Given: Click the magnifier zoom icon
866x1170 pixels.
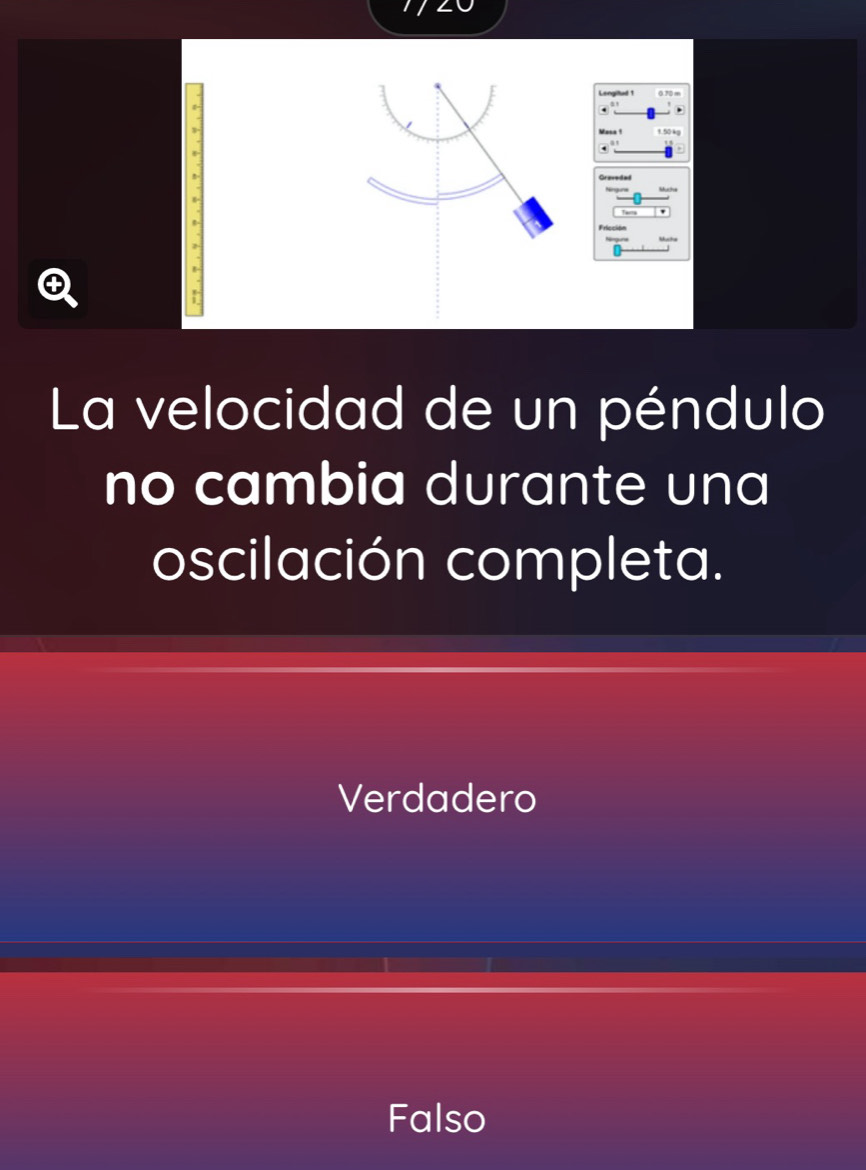Looking at the screenshot, I should pyautogui.click(x=57, y=289).
